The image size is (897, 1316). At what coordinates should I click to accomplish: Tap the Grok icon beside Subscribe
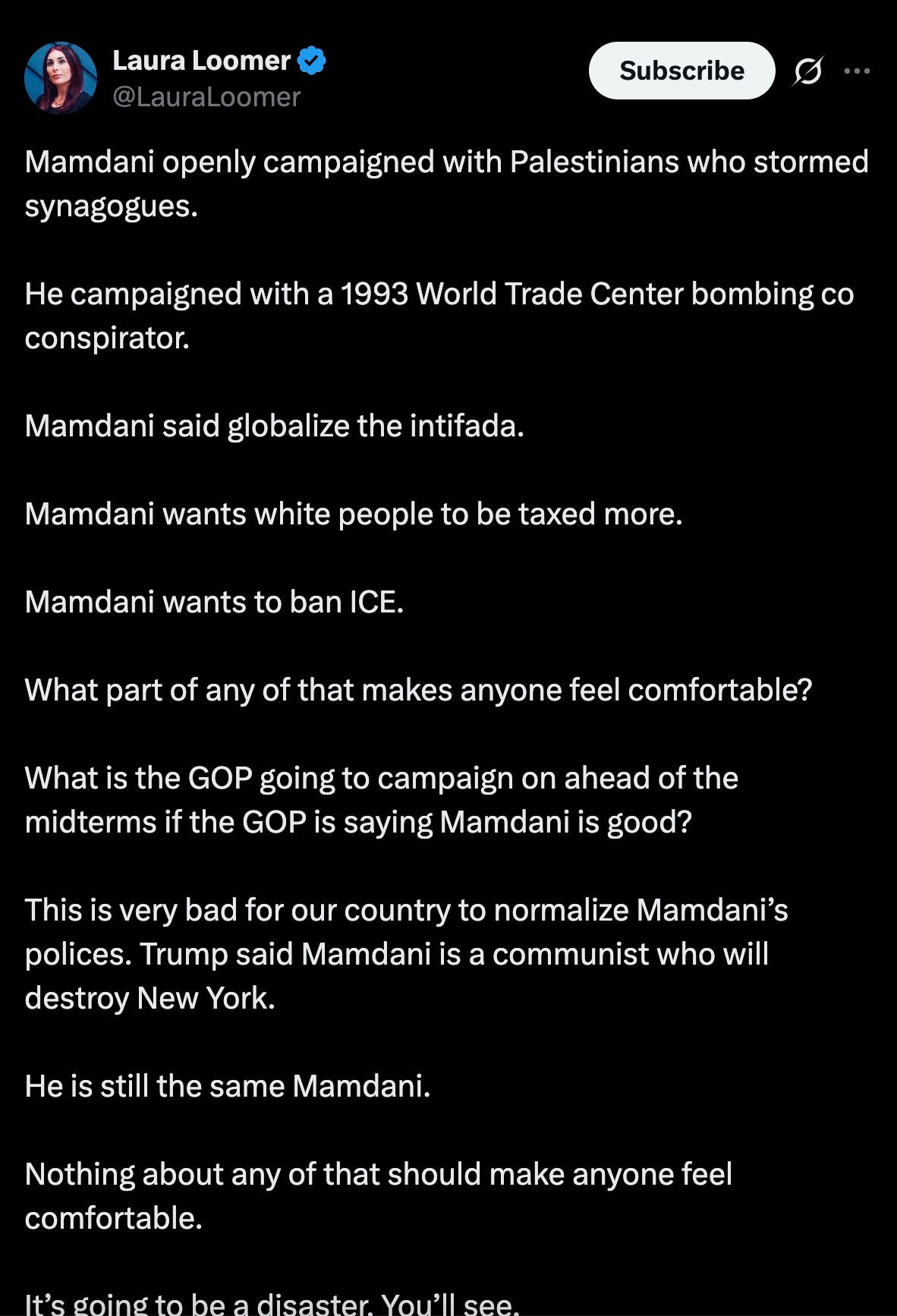coord(807,71)
